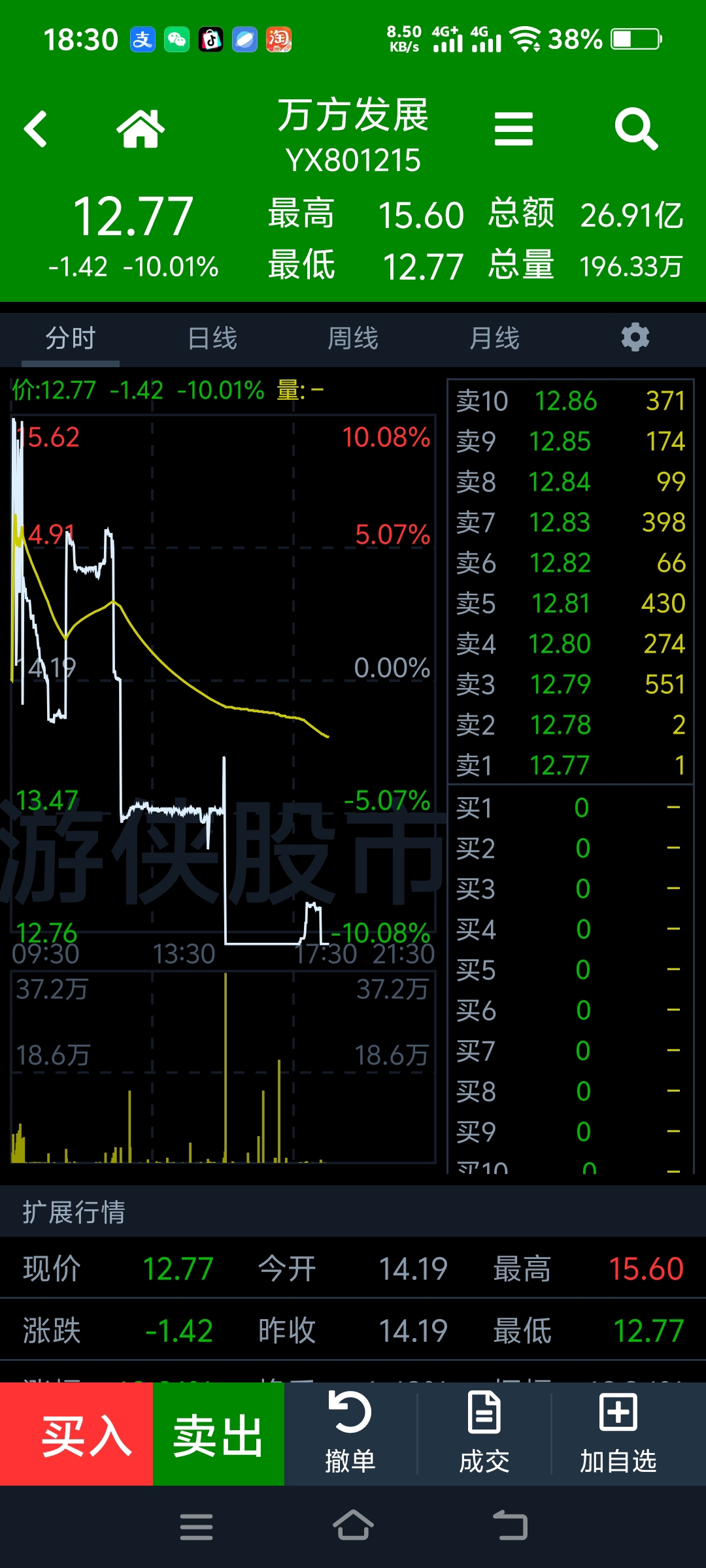706x1568 pixels.
Task: Switch to the 周线 chart tab
Action: pos(353,338)
